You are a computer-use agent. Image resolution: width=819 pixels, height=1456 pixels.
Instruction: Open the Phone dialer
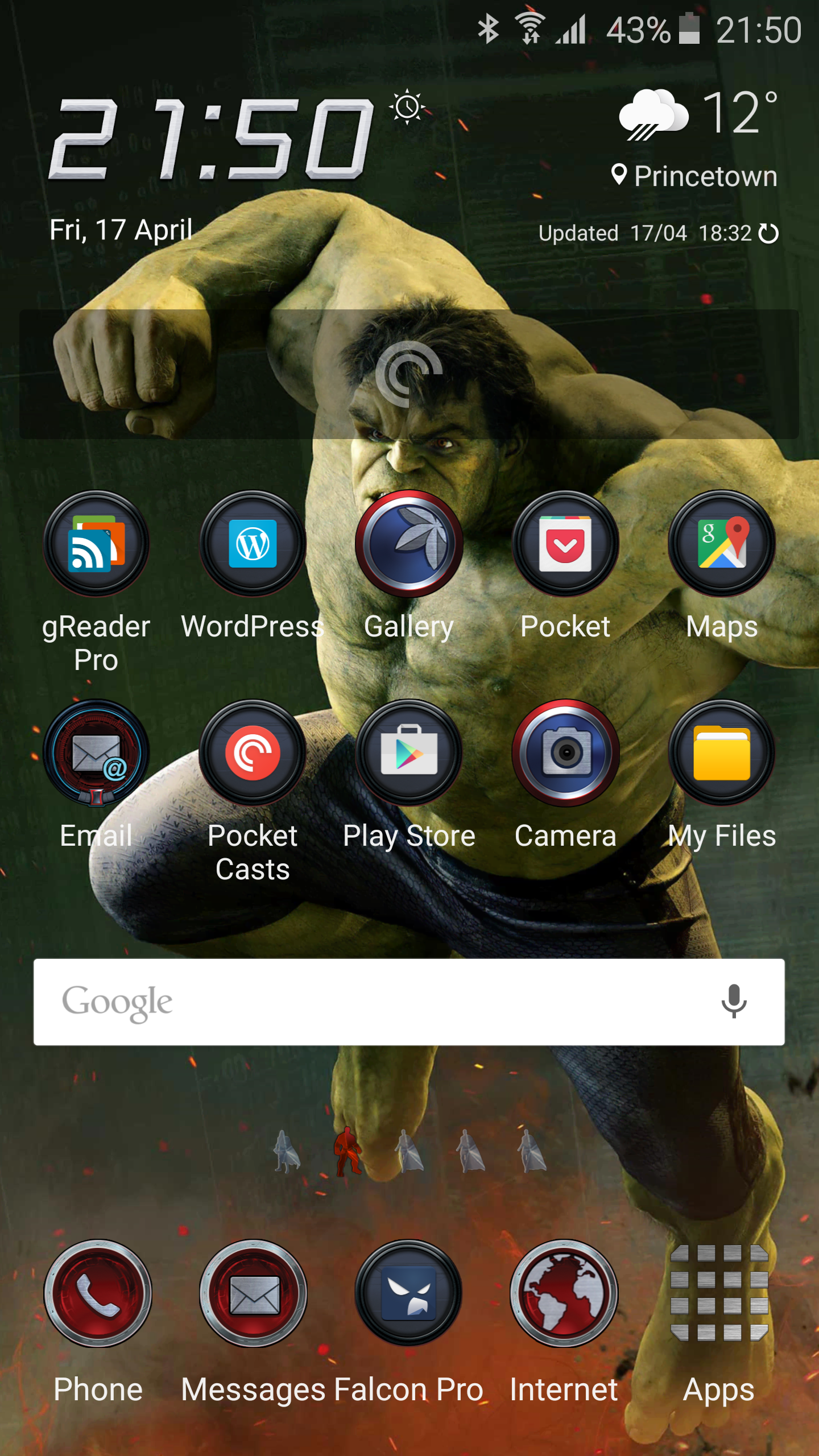98,1293
